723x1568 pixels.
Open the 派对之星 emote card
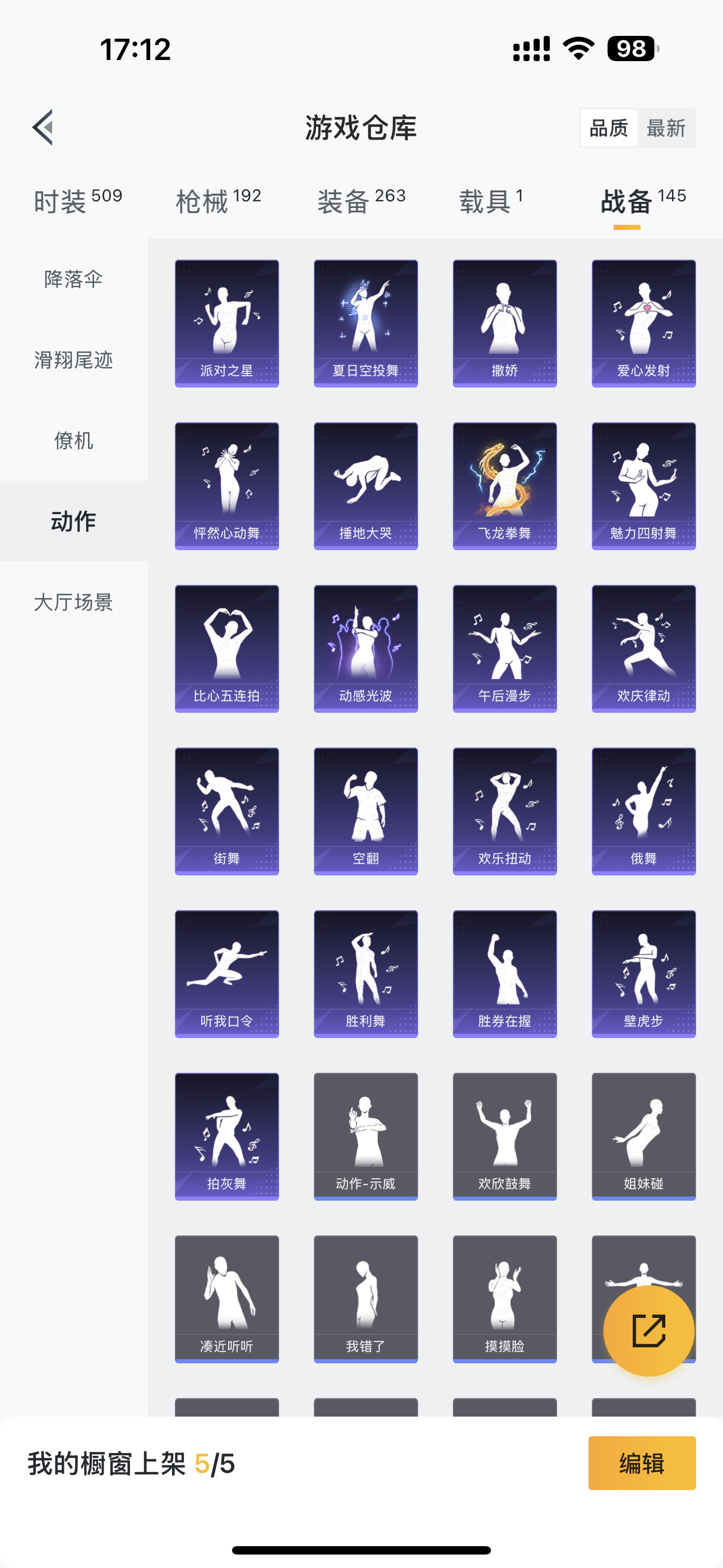click(227, 323)
